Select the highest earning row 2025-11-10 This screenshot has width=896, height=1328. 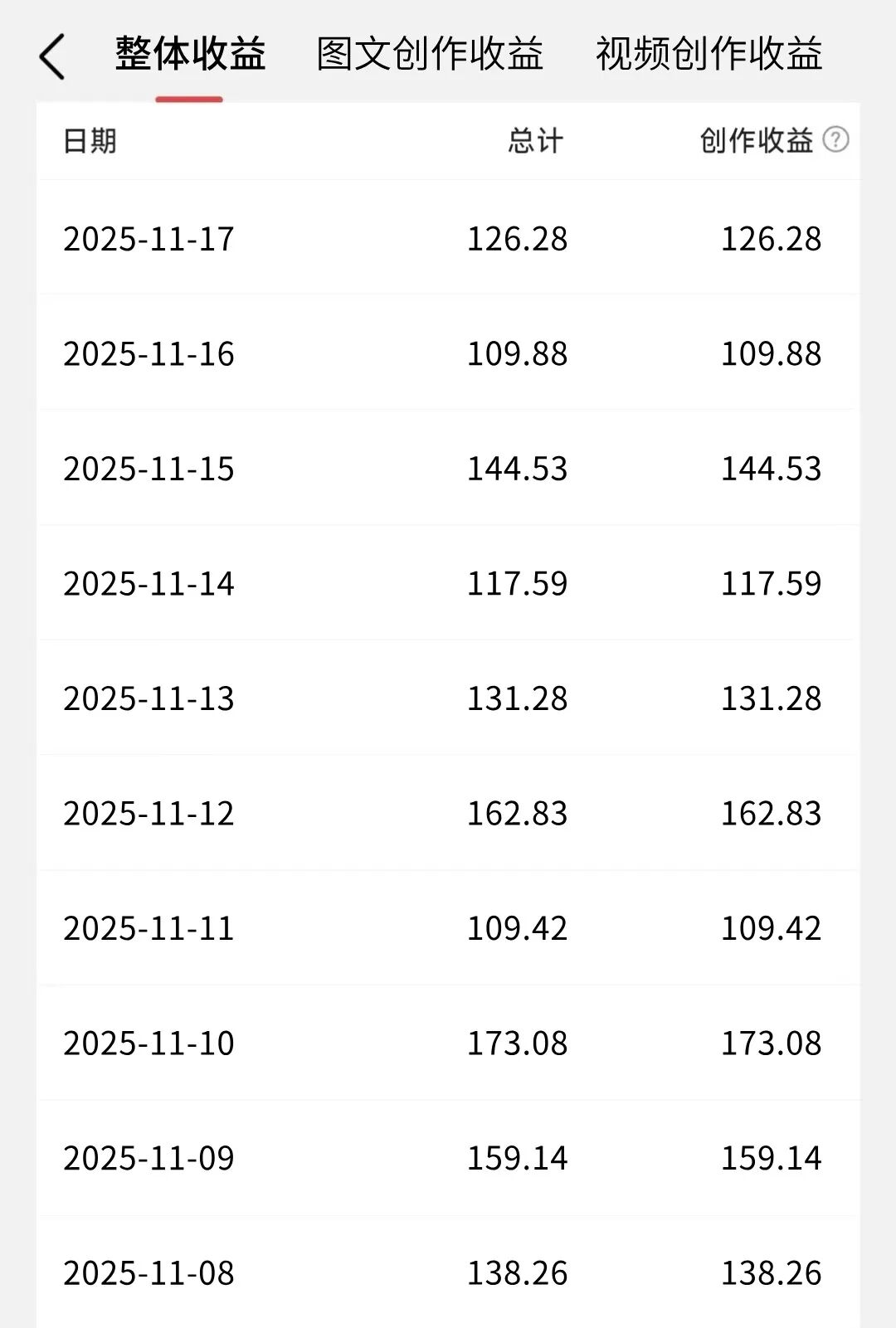pyautogui.click(x=448, y=1043)
